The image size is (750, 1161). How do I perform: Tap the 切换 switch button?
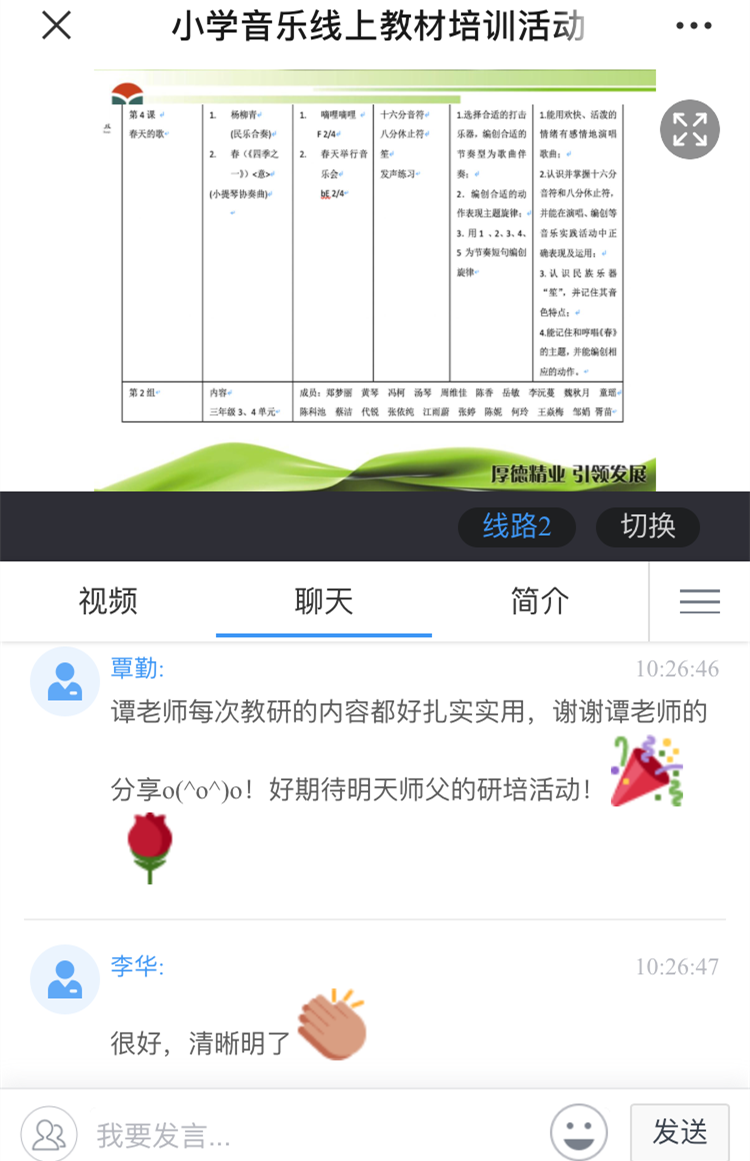tap(647, 526)
